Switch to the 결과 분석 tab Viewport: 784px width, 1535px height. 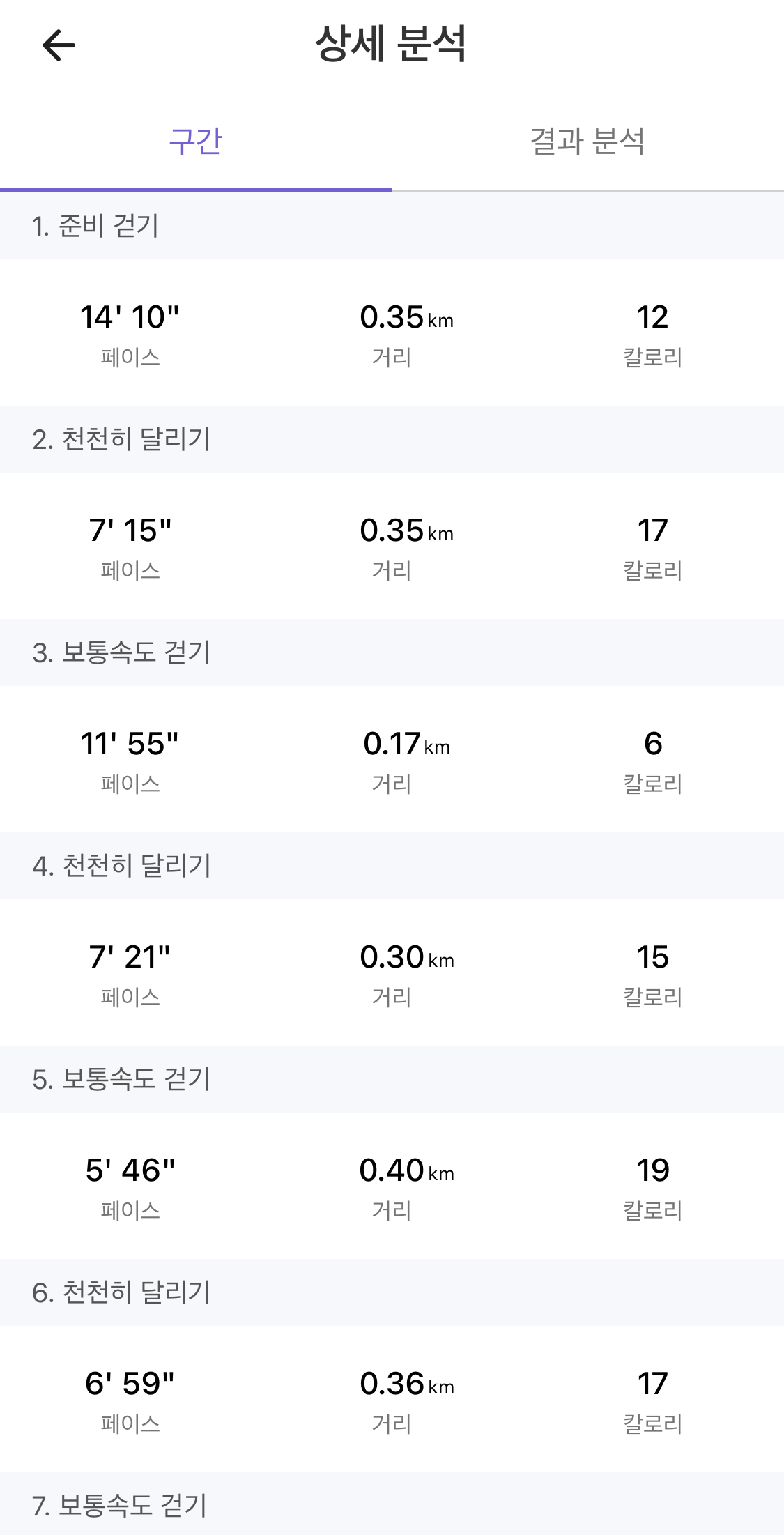coord(587,142)
